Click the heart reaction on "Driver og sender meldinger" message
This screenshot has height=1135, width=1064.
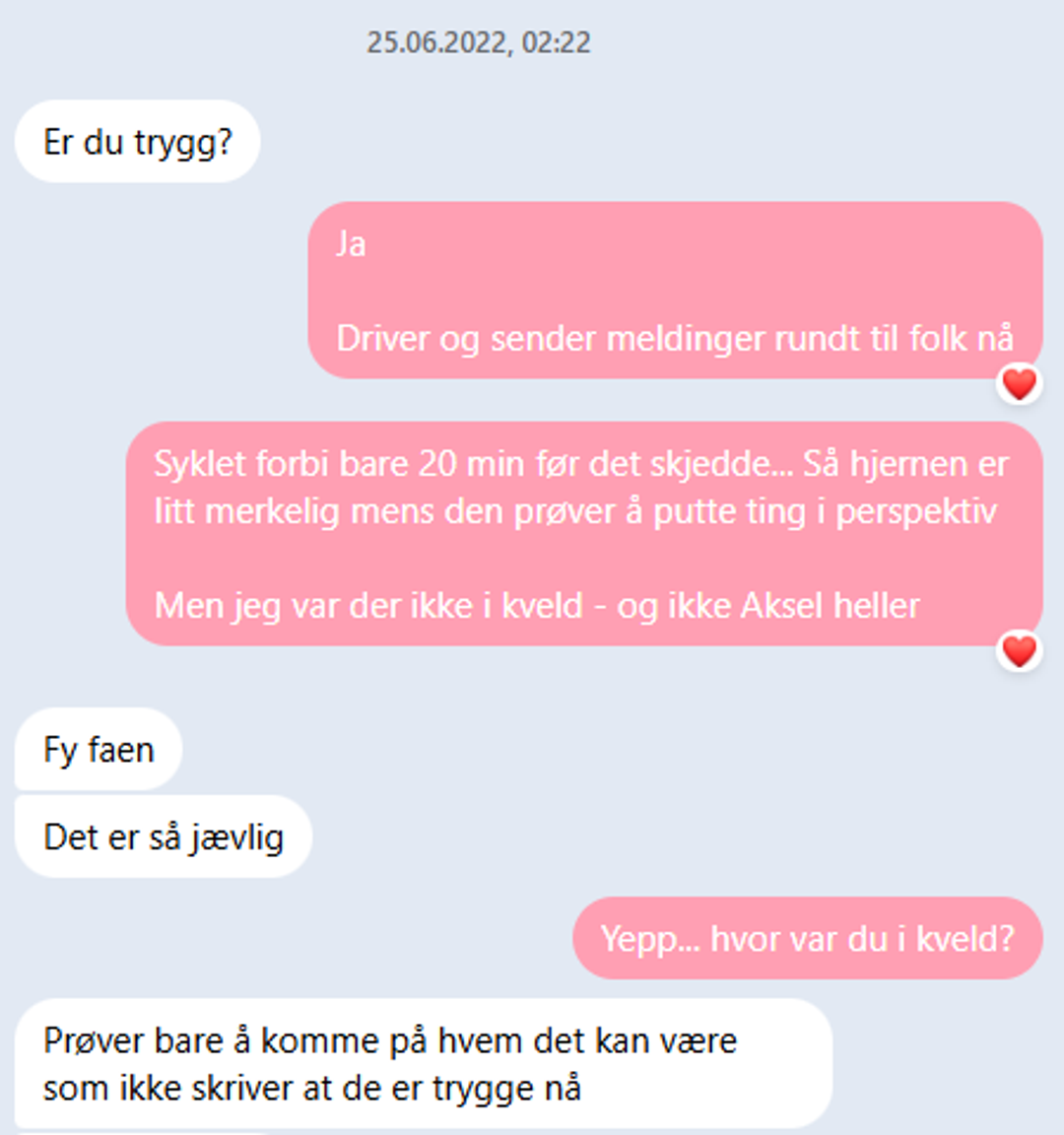point(1020,384)
